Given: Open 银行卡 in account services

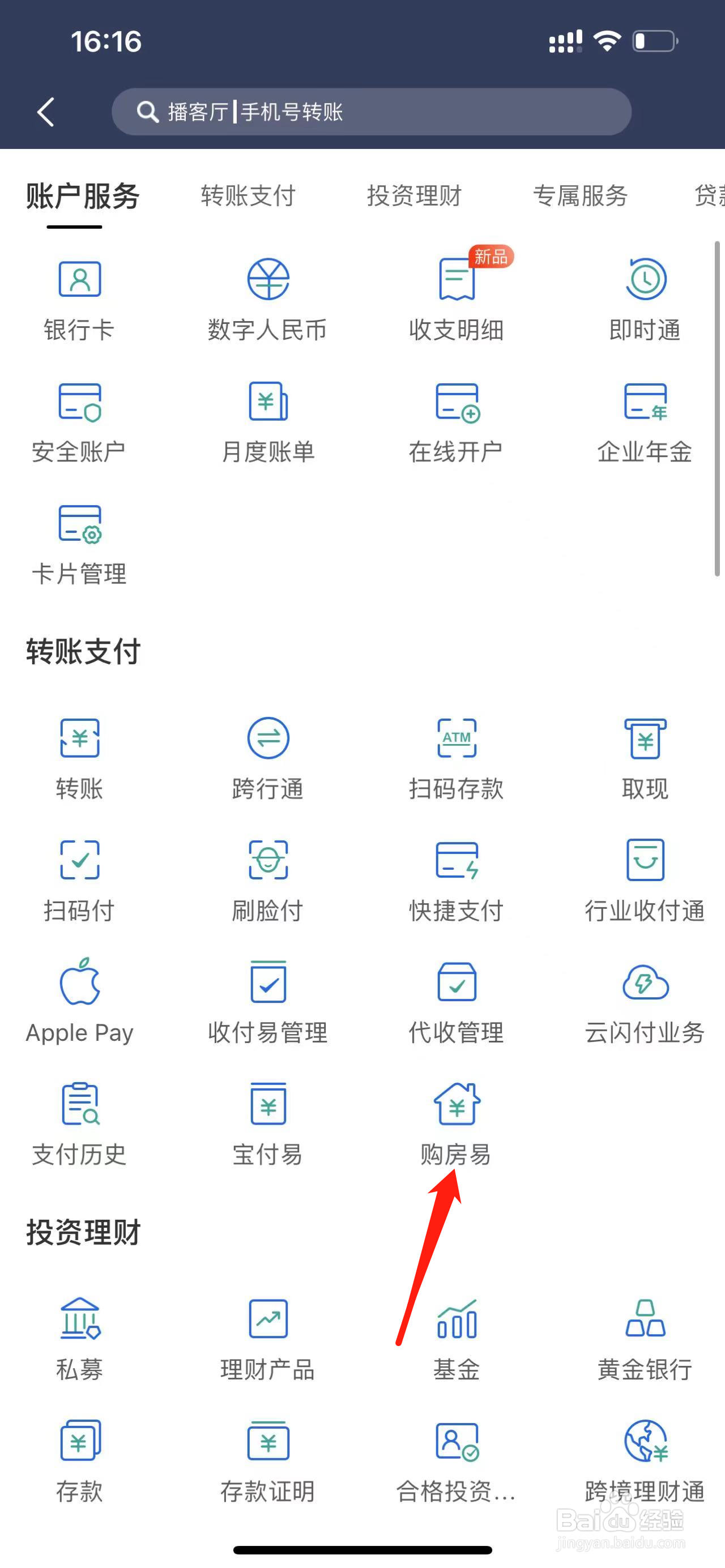Looking at the screenshot, I should pos(79,298).
